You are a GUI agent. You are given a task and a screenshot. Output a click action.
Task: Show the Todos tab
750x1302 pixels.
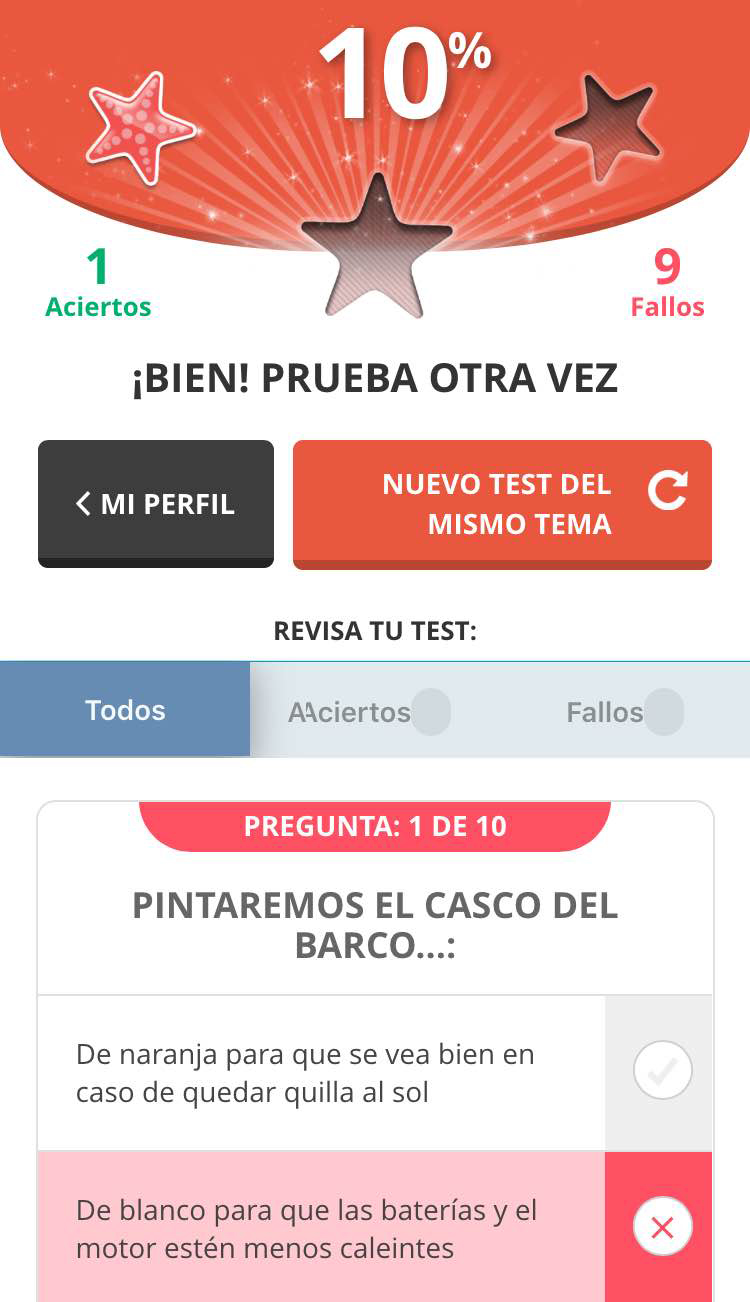pyautogui.click(x=125, y=710)
